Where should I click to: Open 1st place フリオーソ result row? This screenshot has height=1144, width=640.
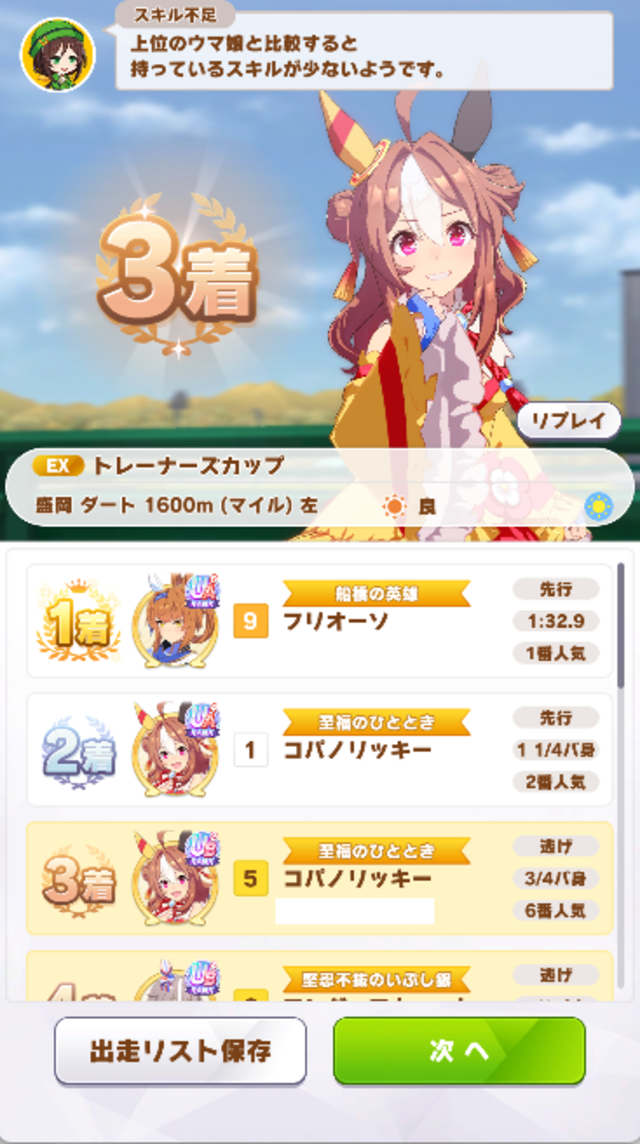pyautogui.click(x=318, y=621)
